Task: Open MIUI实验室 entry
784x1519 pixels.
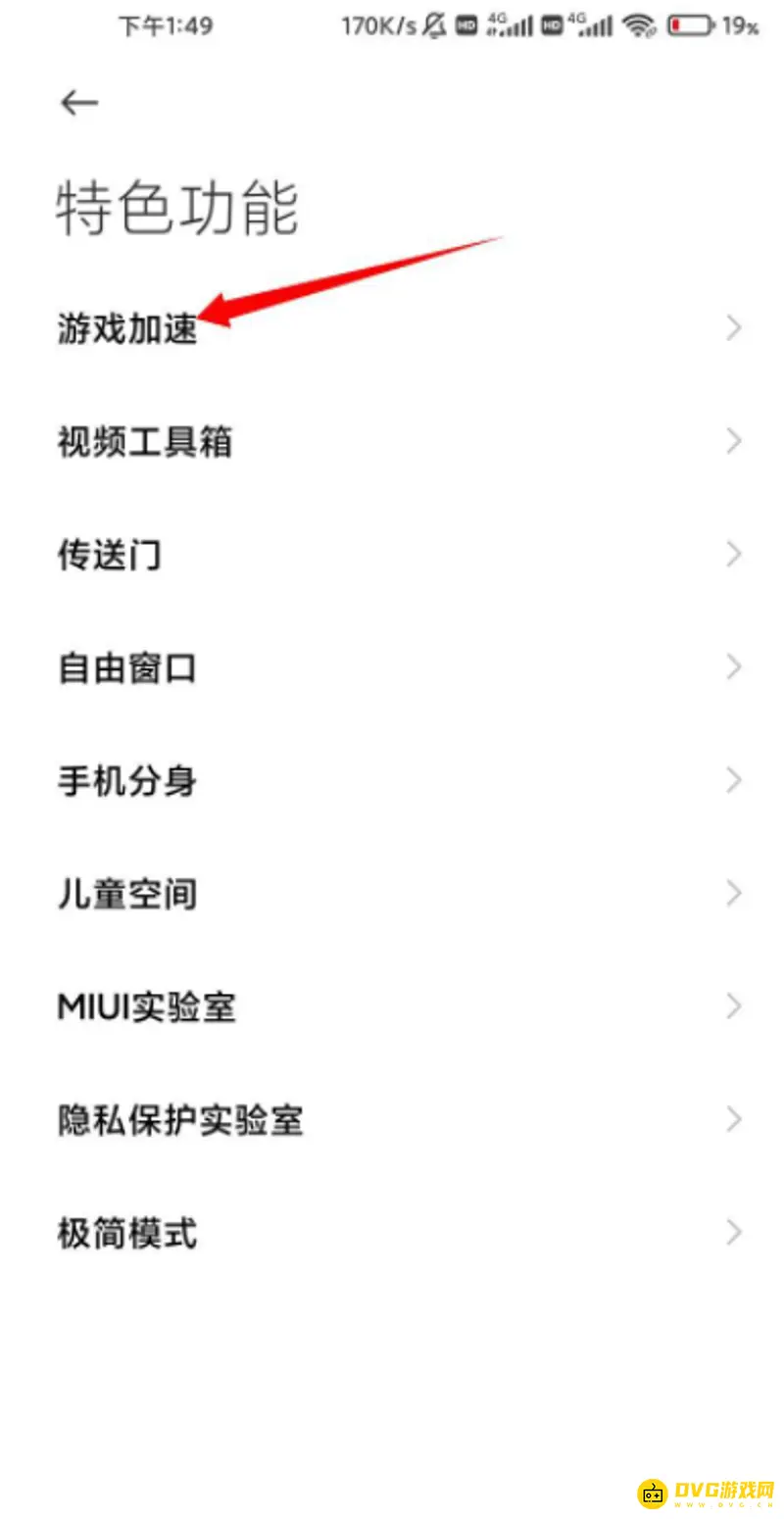Action: click(x=147, y=1006)
